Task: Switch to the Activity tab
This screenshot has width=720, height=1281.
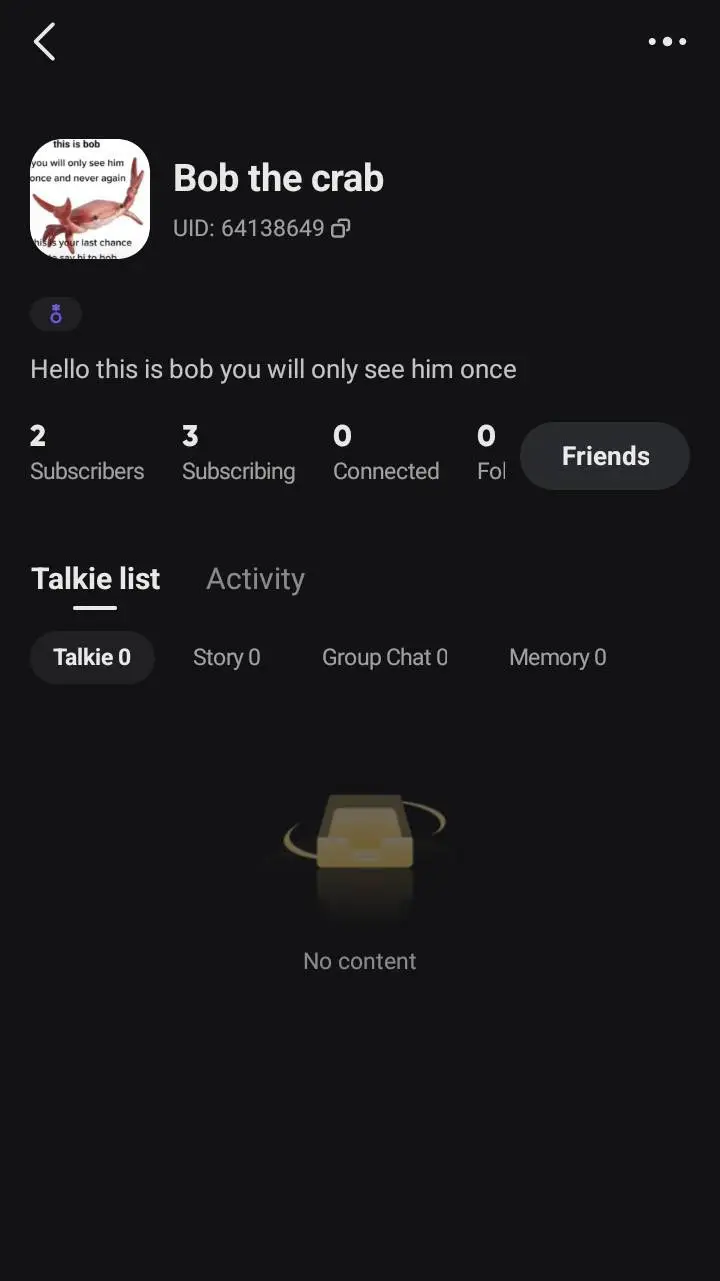Action: pyautogui.click(x=255, y=579)
